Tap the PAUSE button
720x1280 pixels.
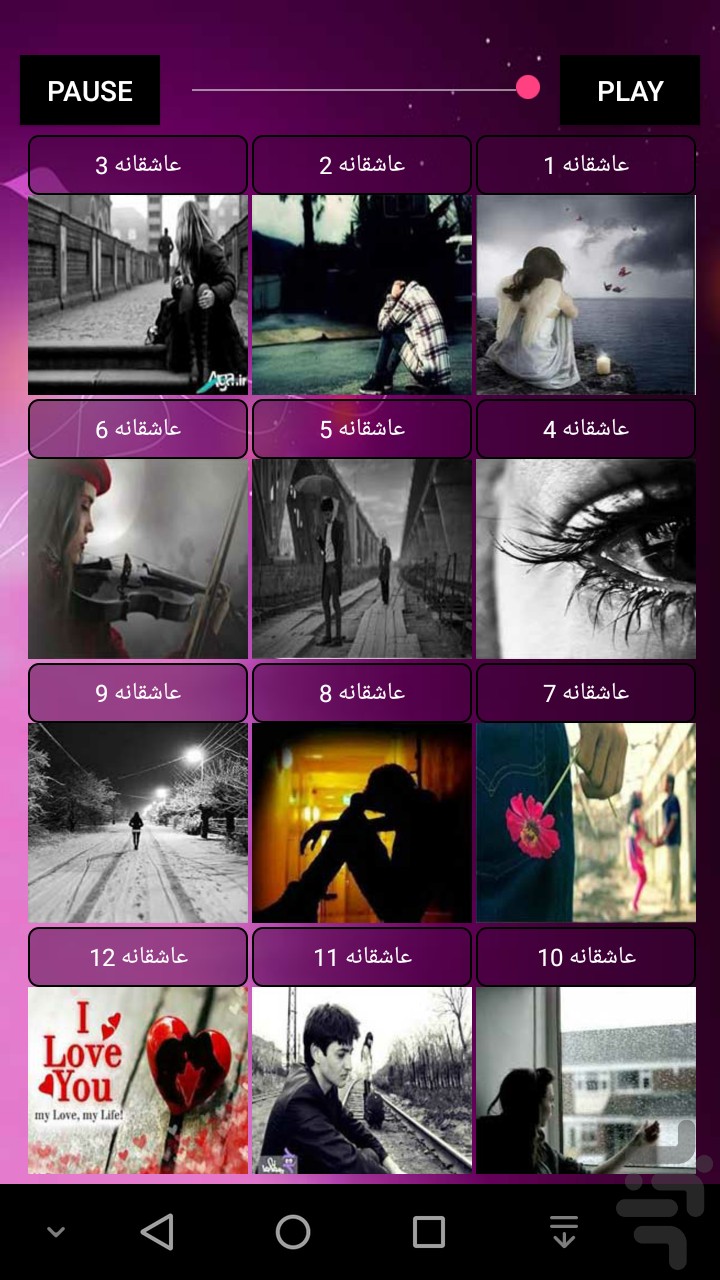pos(90,91)
